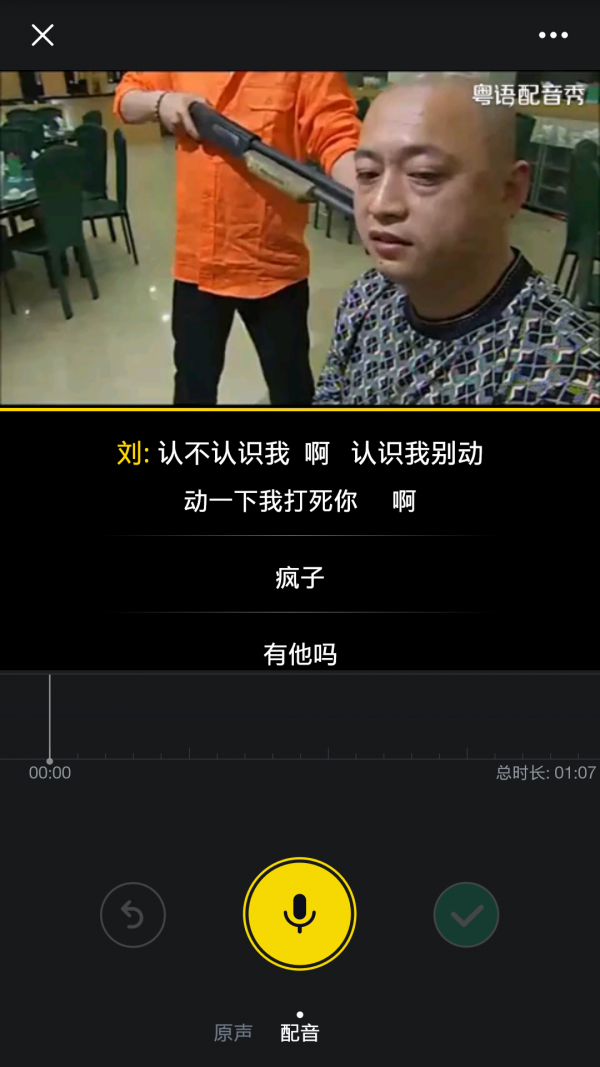Undo the last recording
Image resolution: width=600 pixels, height=1067 pixels.
tap(133, 914)
